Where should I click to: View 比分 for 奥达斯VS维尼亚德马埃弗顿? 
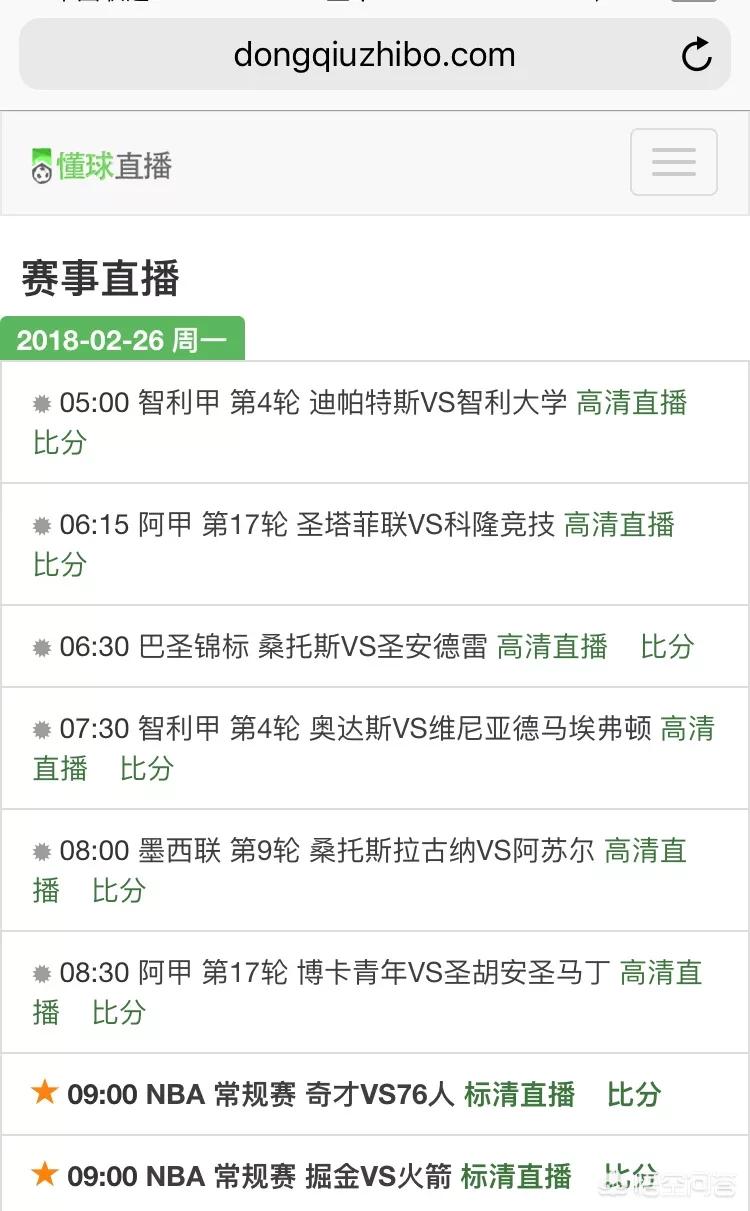click(x=147, y=768)
